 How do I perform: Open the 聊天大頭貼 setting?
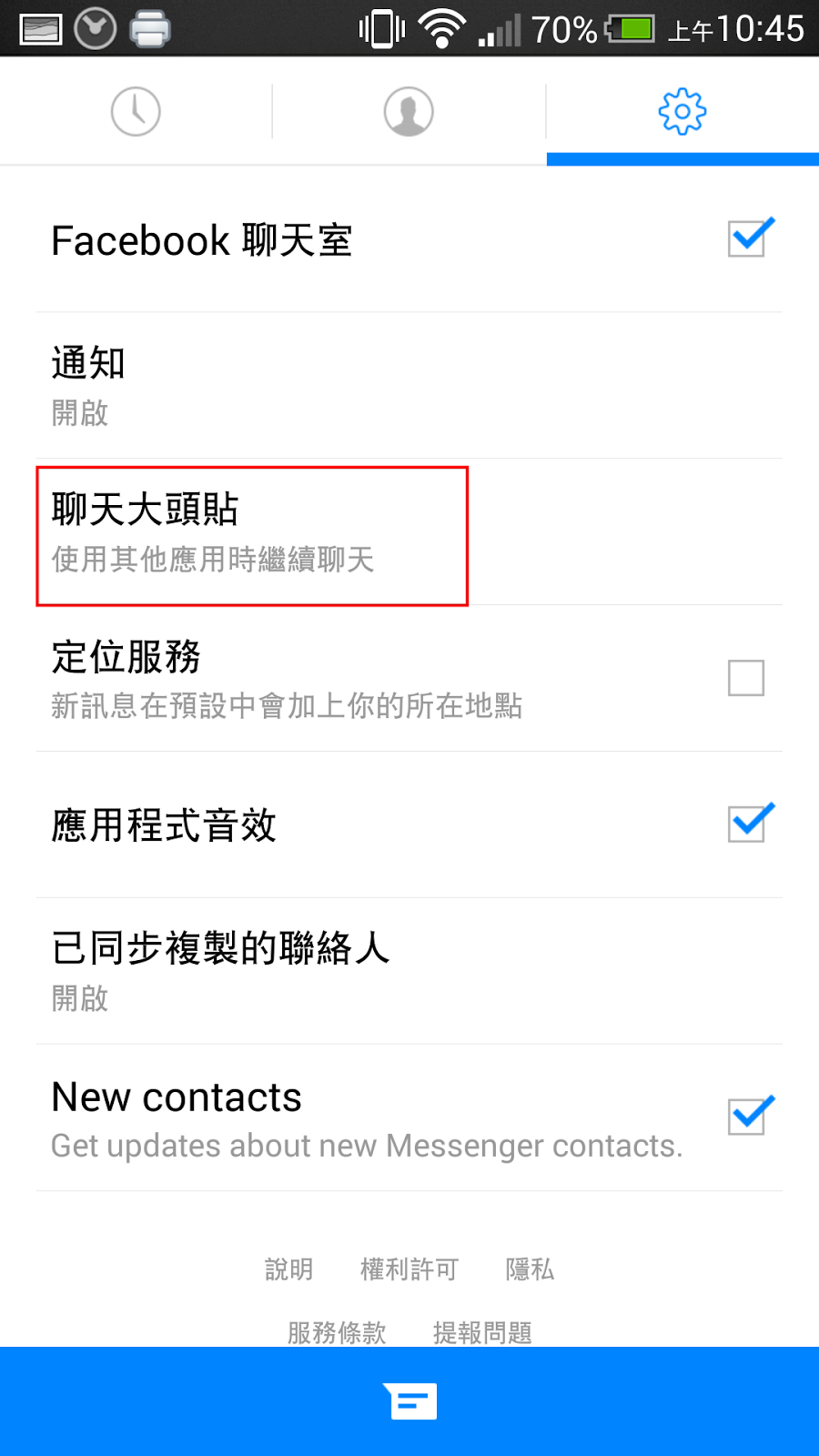tap(252, 534)
